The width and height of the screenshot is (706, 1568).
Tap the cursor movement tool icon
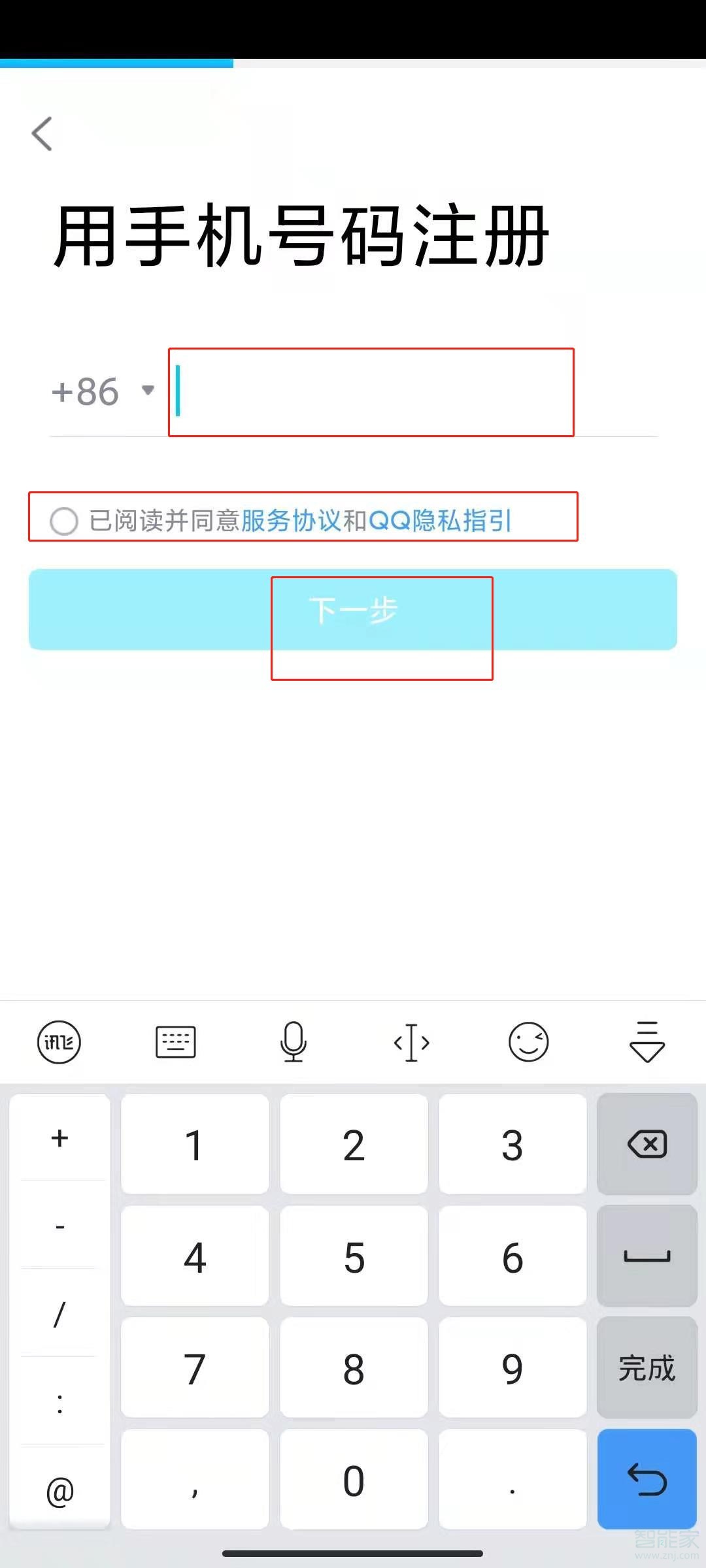click(411, 1042)
